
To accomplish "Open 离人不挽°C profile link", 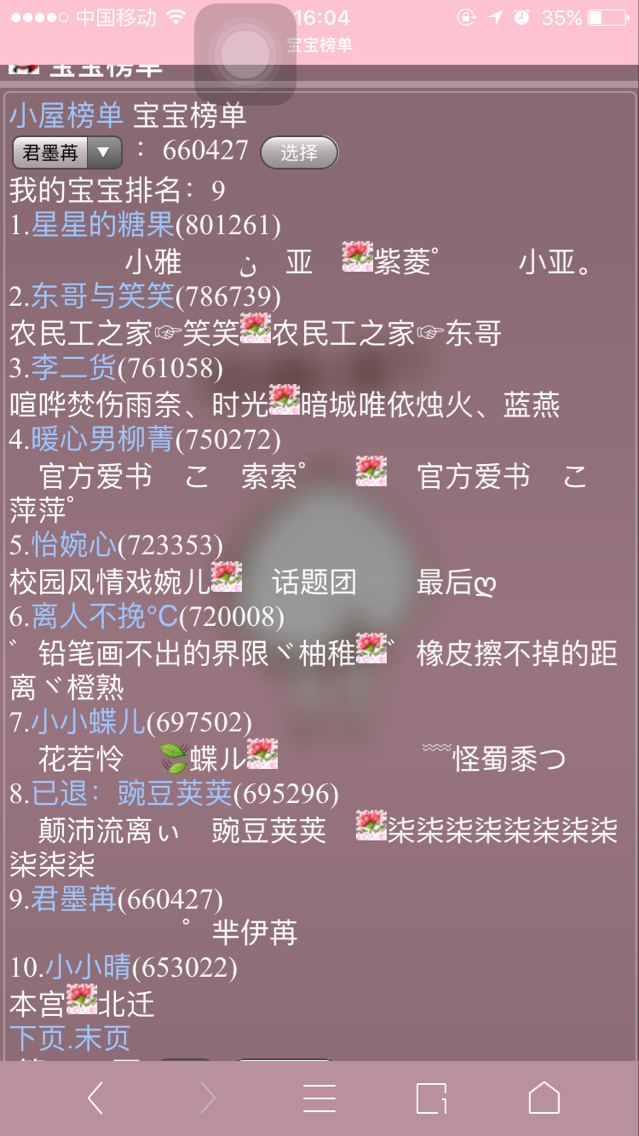I will point(103,616).
